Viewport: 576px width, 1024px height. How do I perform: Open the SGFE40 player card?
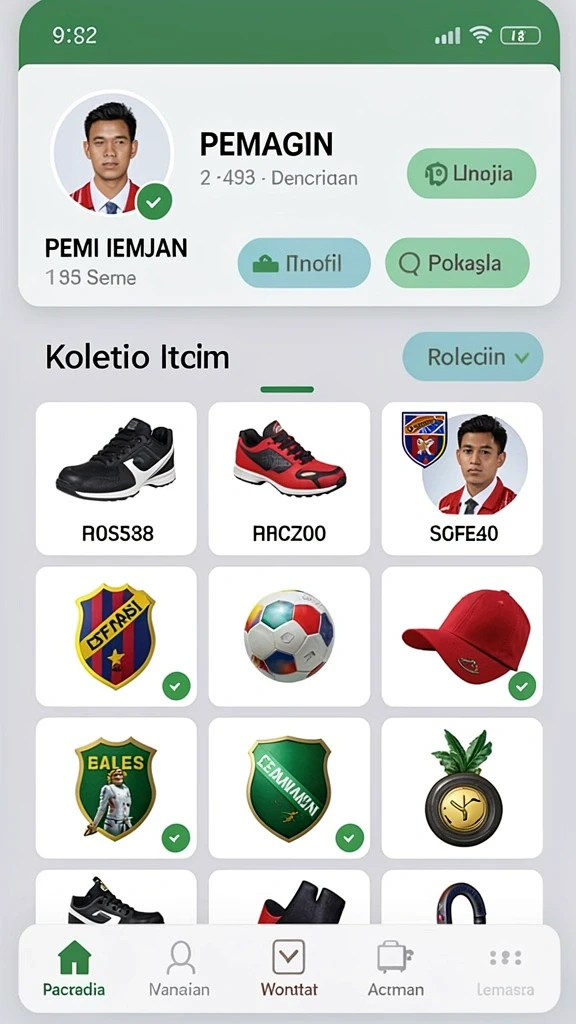462,479
